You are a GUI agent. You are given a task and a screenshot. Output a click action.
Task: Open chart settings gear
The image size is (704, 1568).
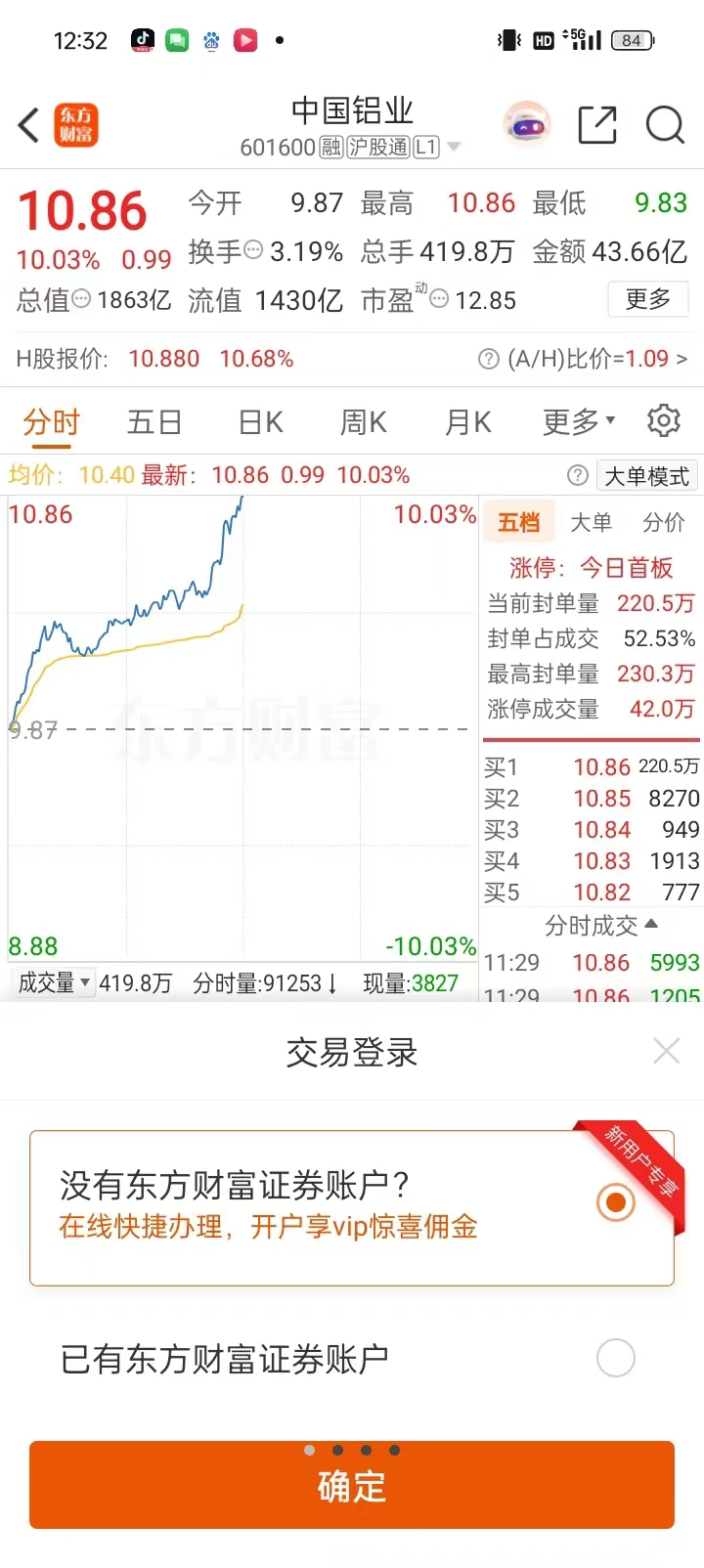(664, 421)
